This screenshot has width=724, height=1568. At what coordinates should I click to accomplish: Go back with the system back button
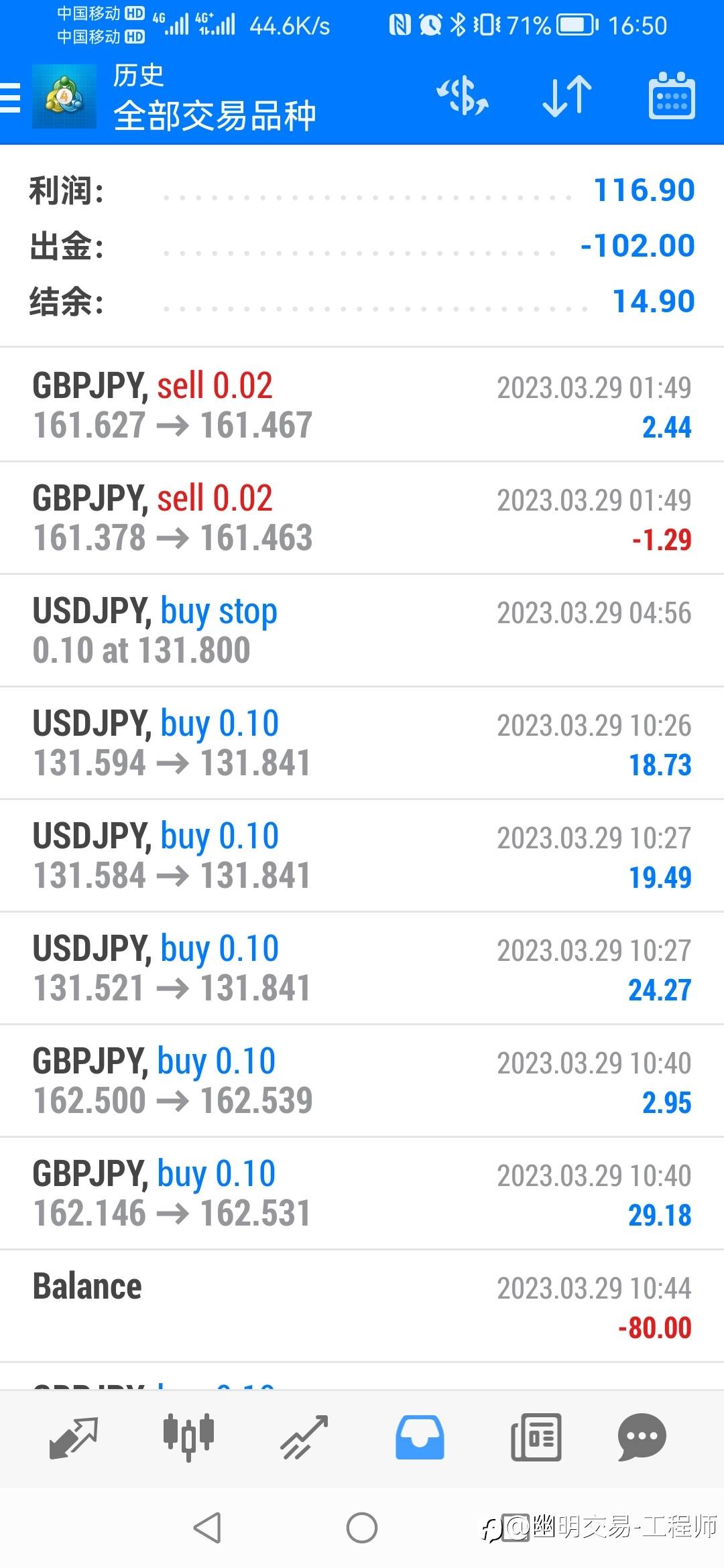pos(207,1528)
